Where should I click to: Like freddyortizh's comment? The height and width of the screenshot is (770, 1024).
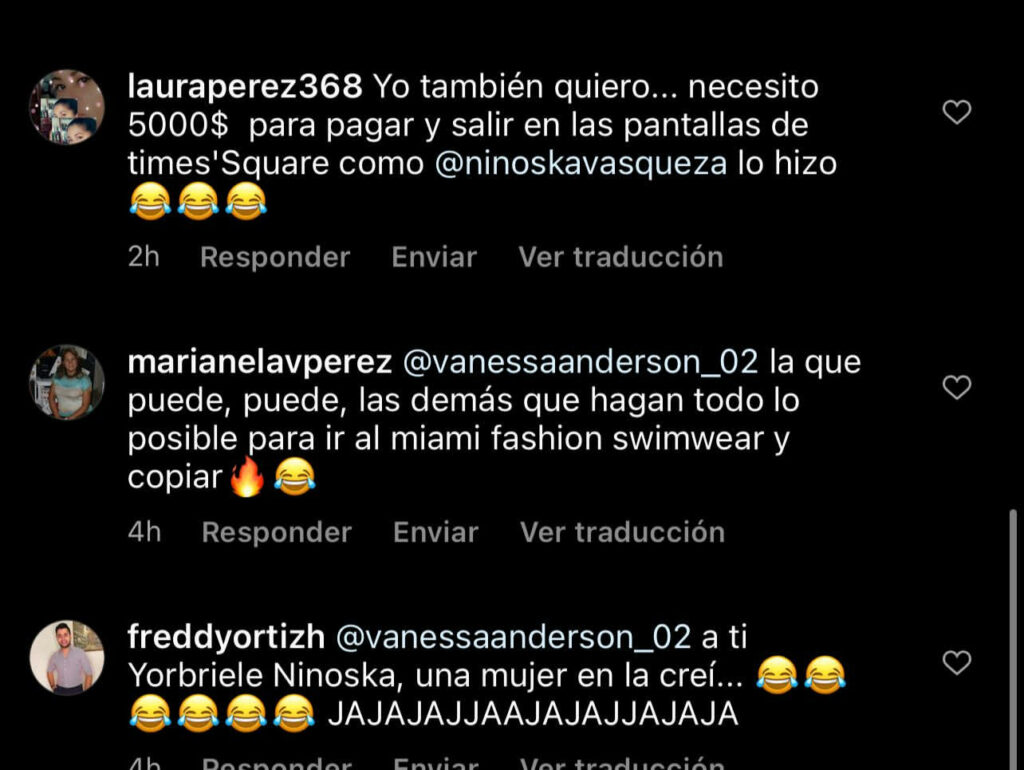tap(957, 662)
